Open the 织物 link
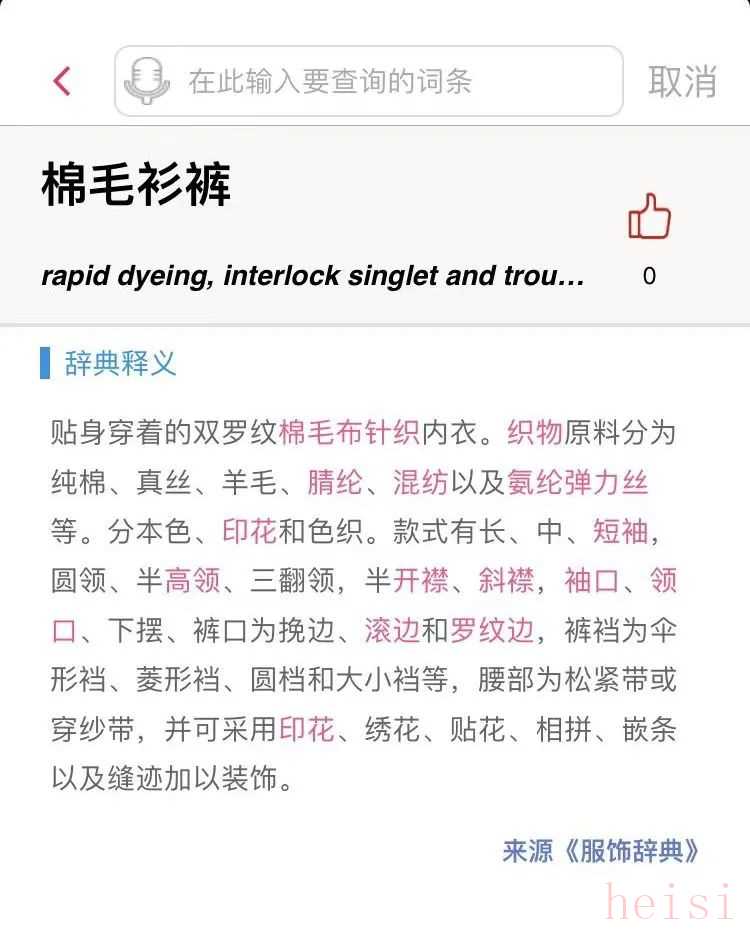The height and width of the screenshot is (932, 750). (x=535, y=433)
